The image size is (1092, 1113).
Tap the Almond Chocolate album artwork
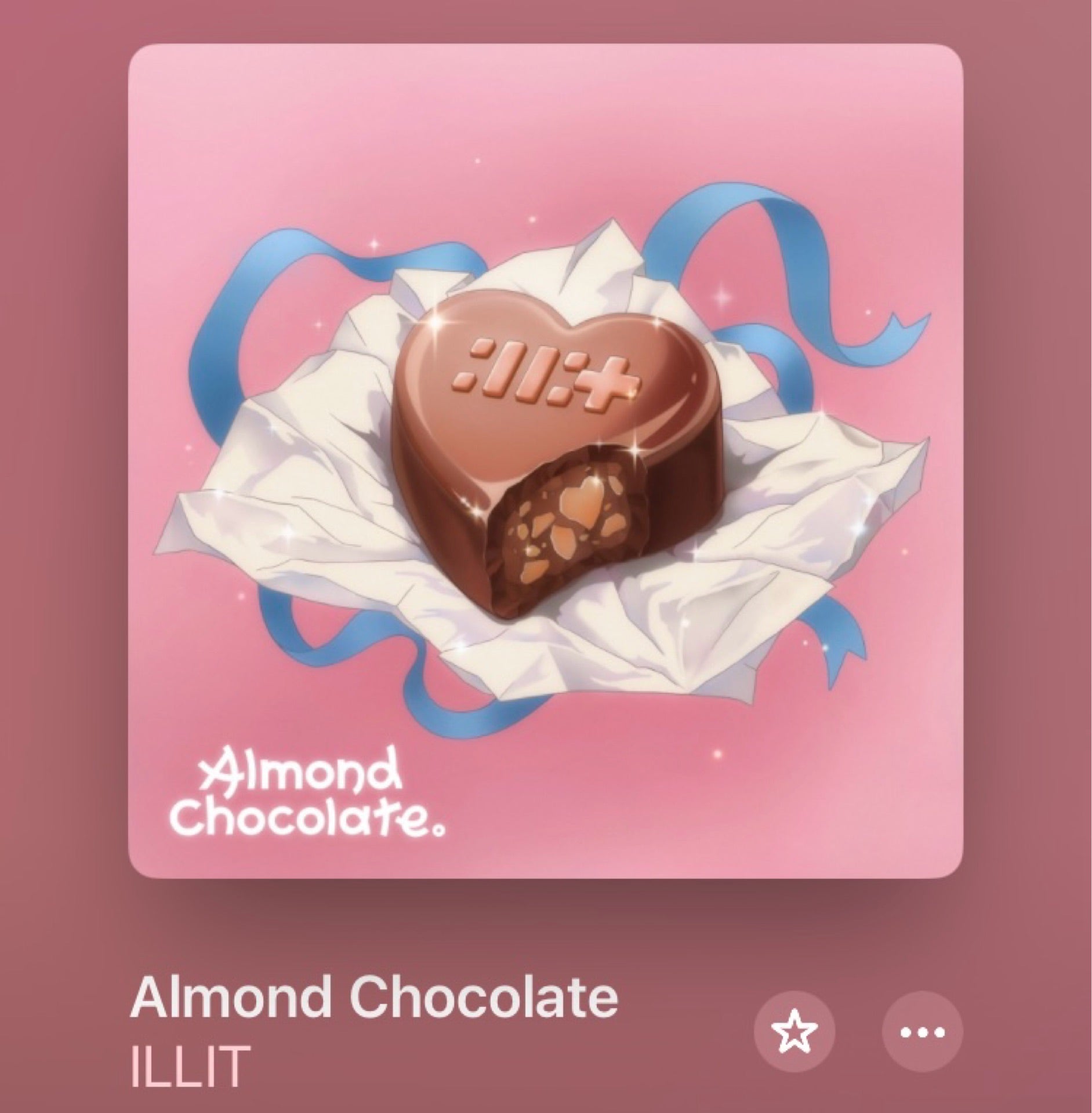pos(545,461)
